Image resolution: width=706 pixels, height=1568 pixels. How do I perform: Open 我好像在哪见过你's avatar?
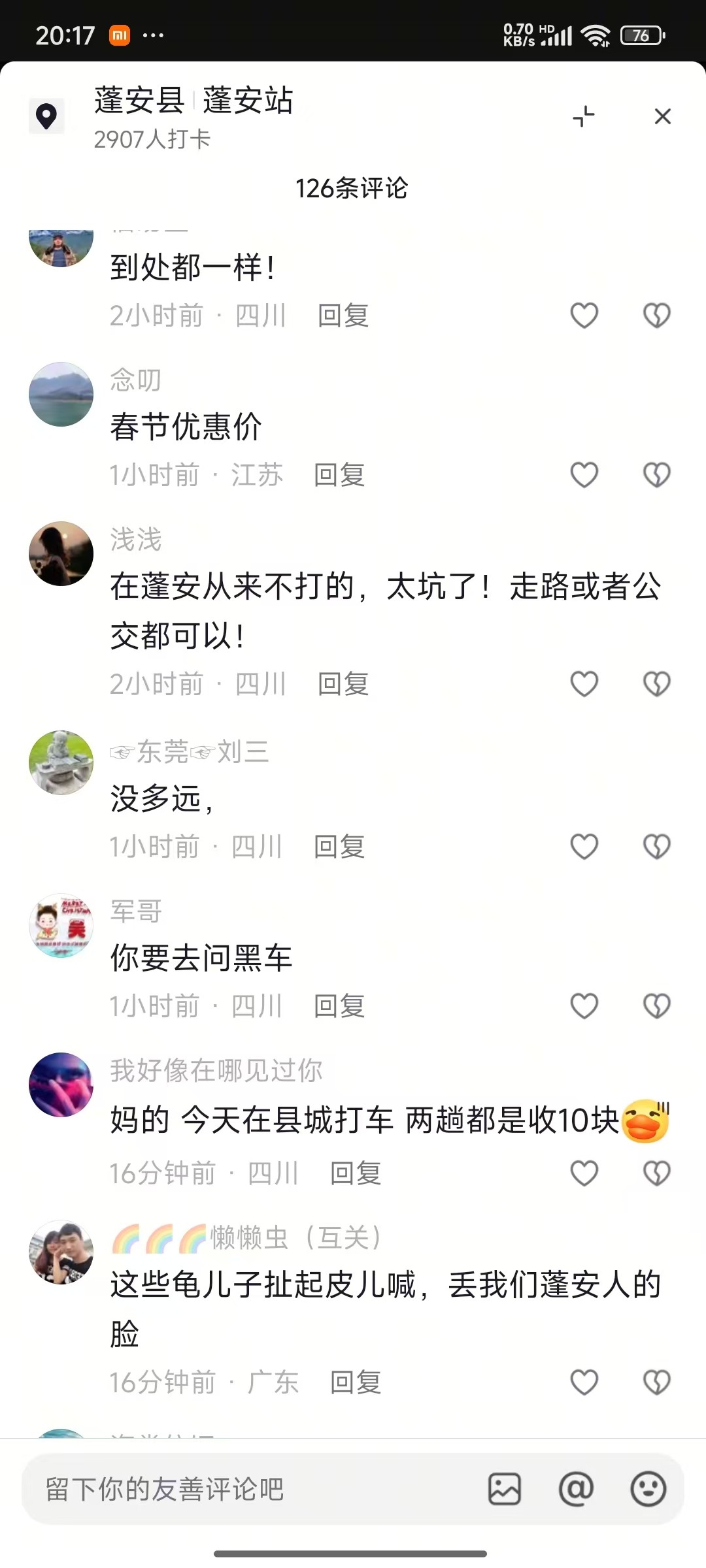pyautogui.click(x=61, y=1085)
